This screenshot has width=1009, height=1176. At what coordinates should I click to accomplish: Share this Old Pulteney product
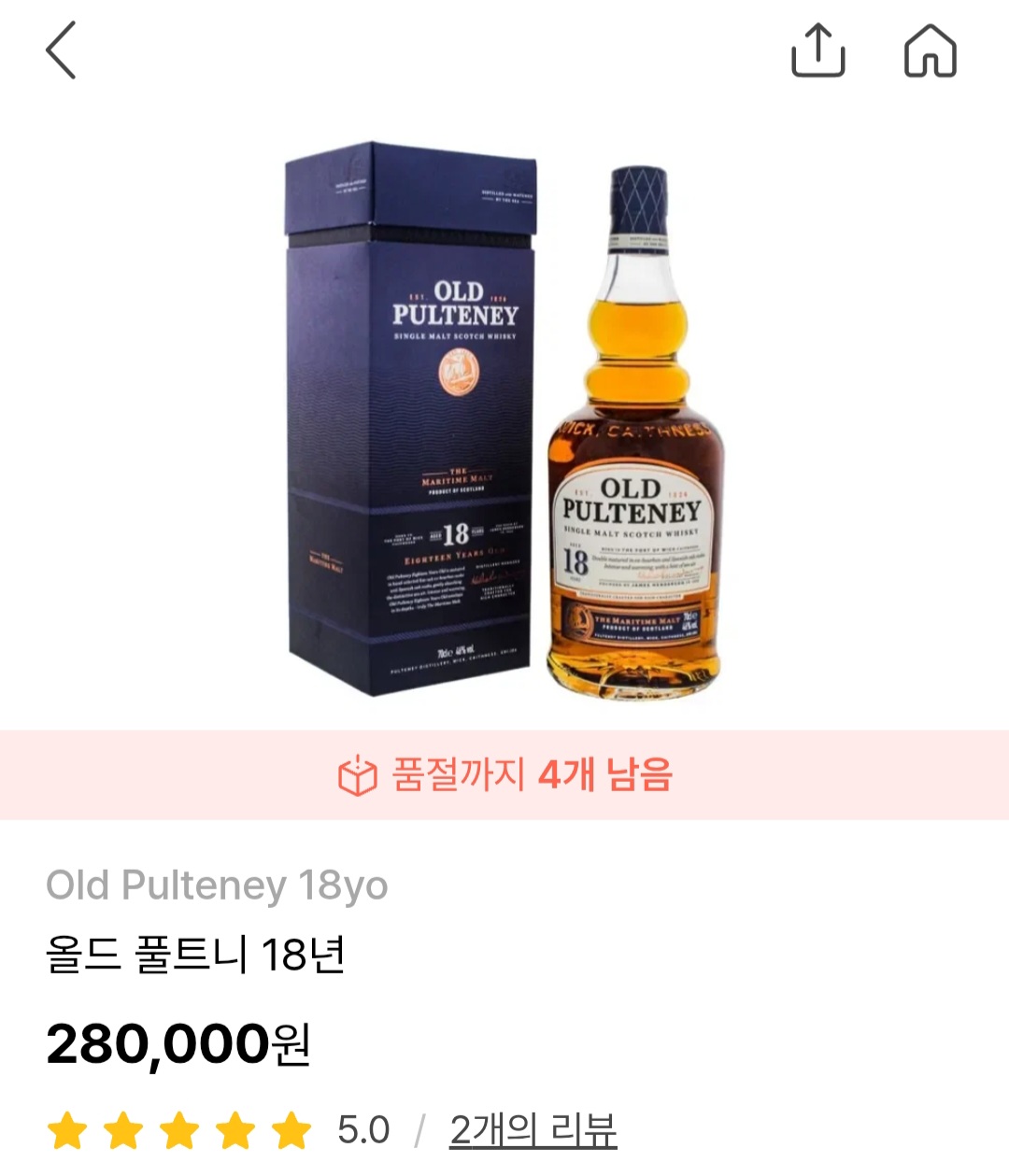[817, 50]
